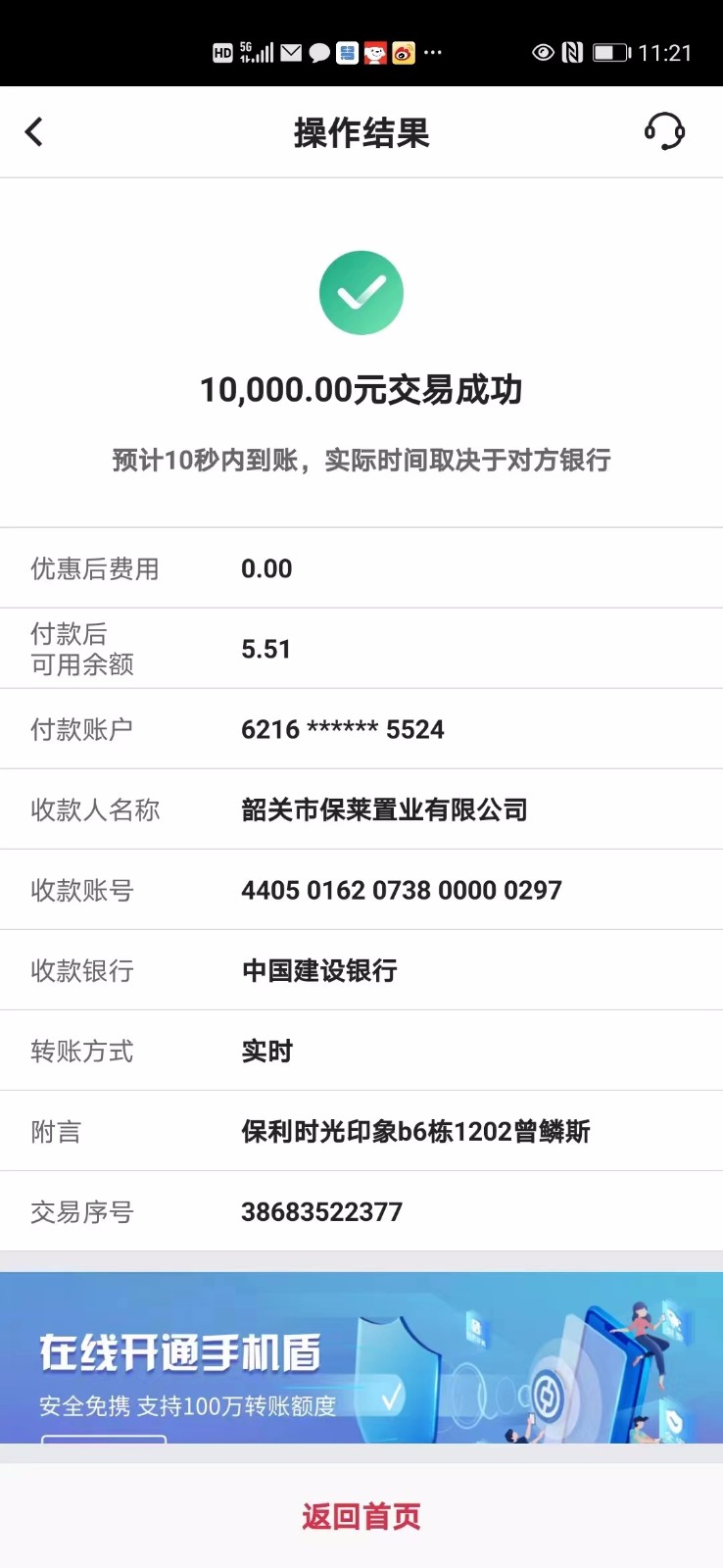This screenshot has width=723, height=1568.
Task: Tap 返回首页 to return home
Action: pos(361,1516)
